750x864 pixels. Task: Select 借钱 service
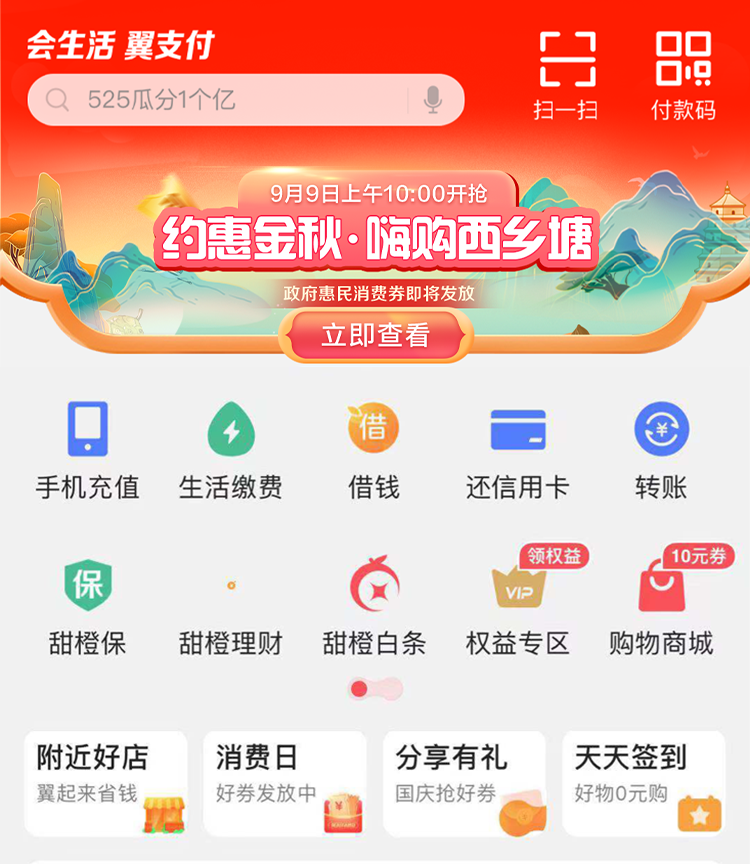tap(373, 450)
